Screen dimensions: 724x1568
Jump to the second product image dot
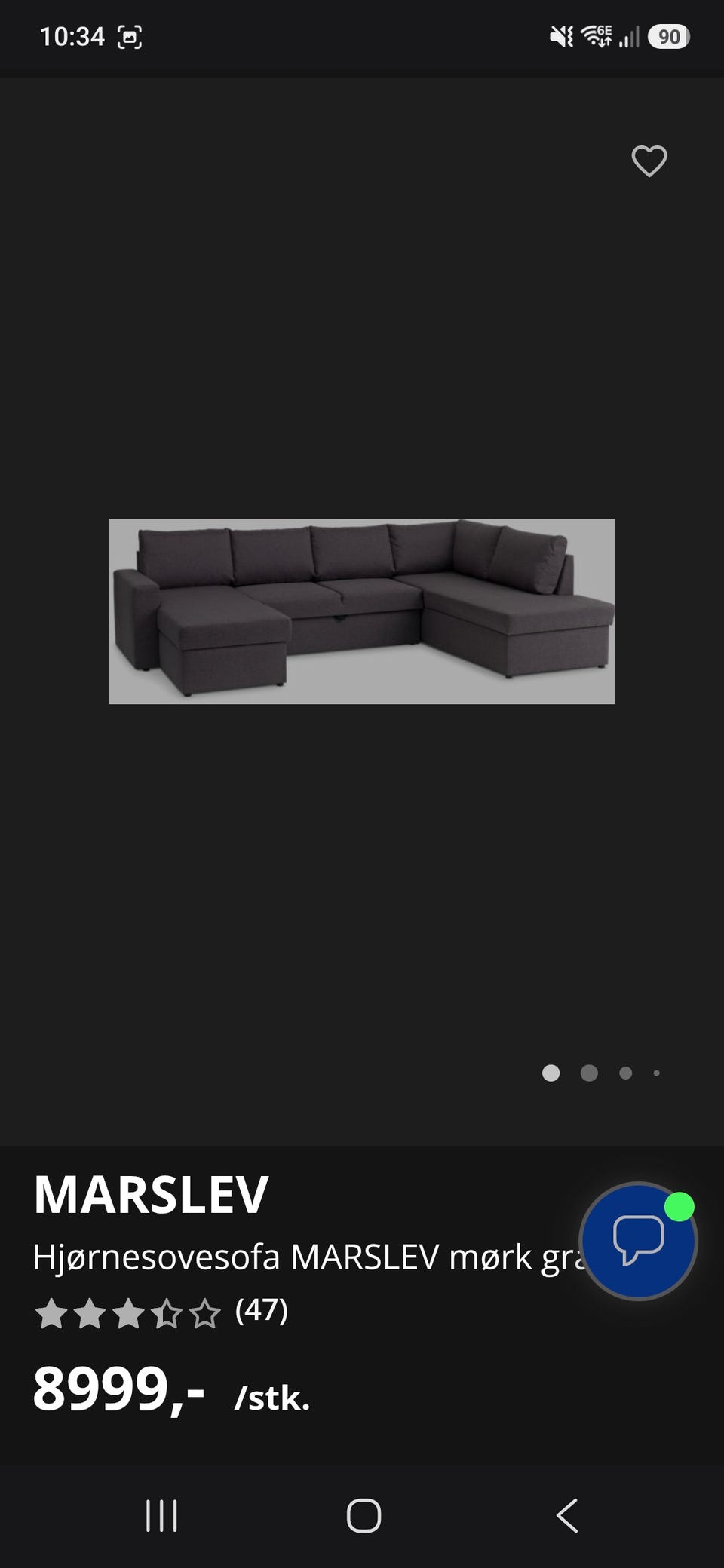589,1073
